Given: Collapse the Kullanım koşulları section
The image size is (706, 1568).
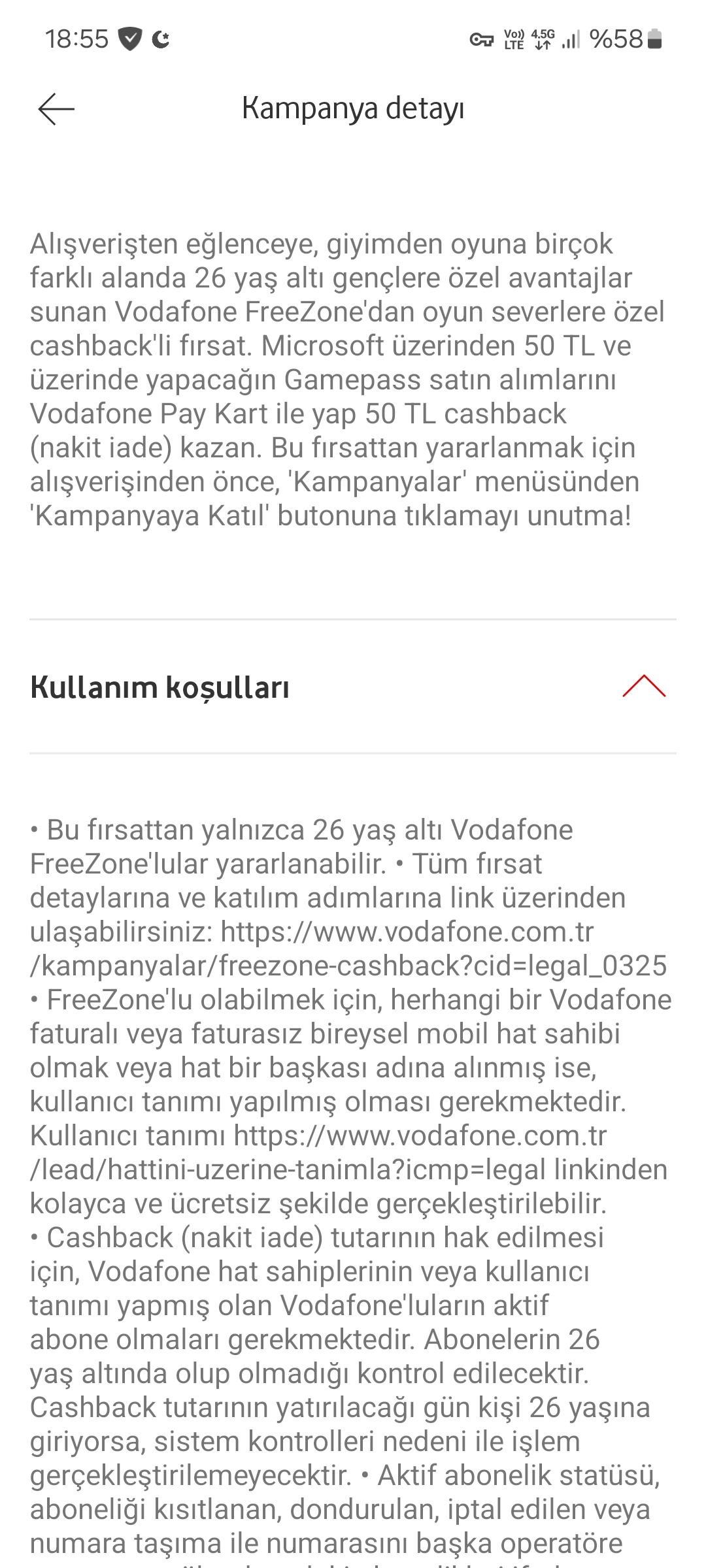Looking at the screenshot, I should click(643, 686).
